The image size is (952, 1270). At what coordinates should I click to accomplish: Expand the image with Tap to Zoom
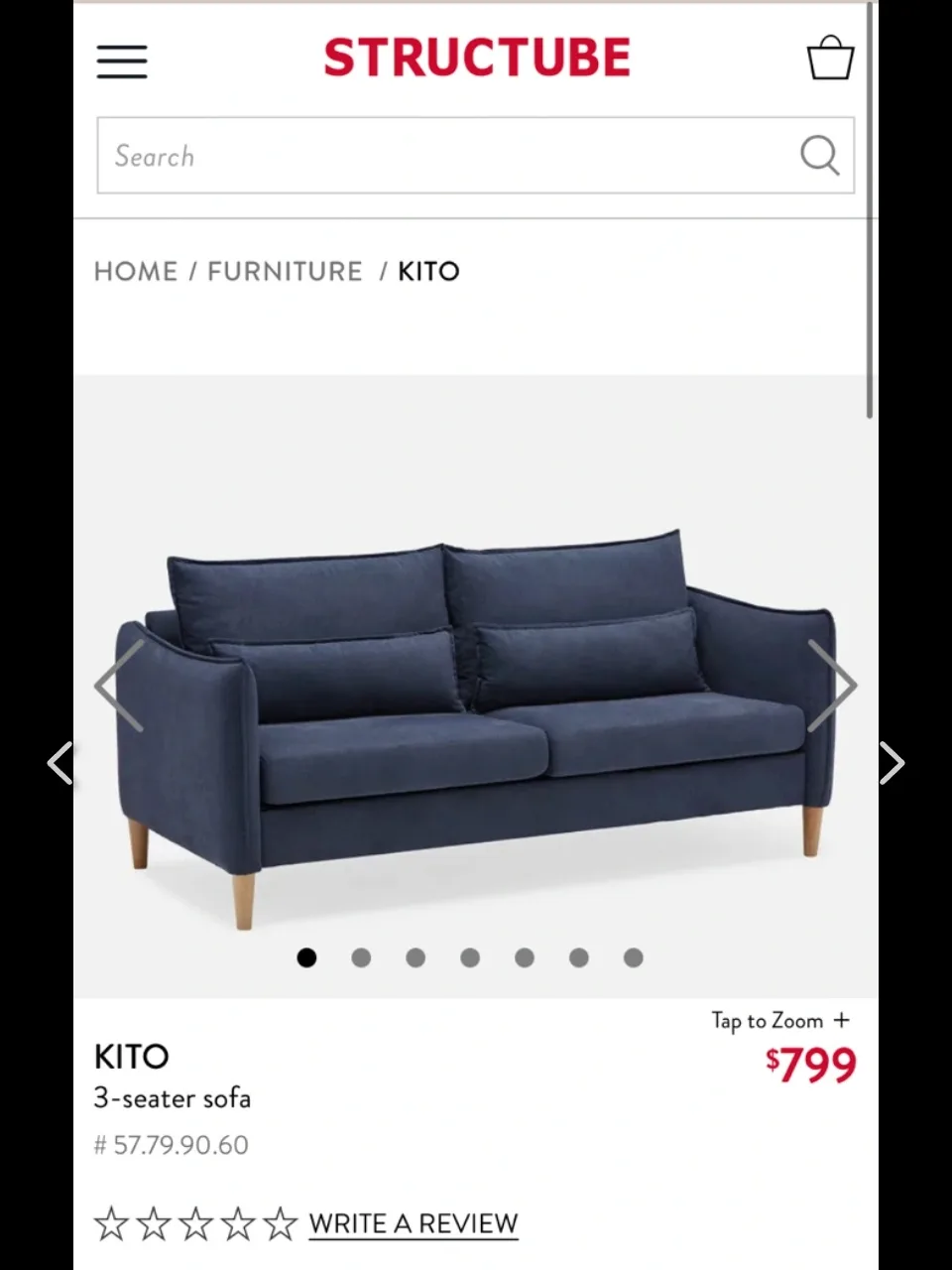(781, 1020)
